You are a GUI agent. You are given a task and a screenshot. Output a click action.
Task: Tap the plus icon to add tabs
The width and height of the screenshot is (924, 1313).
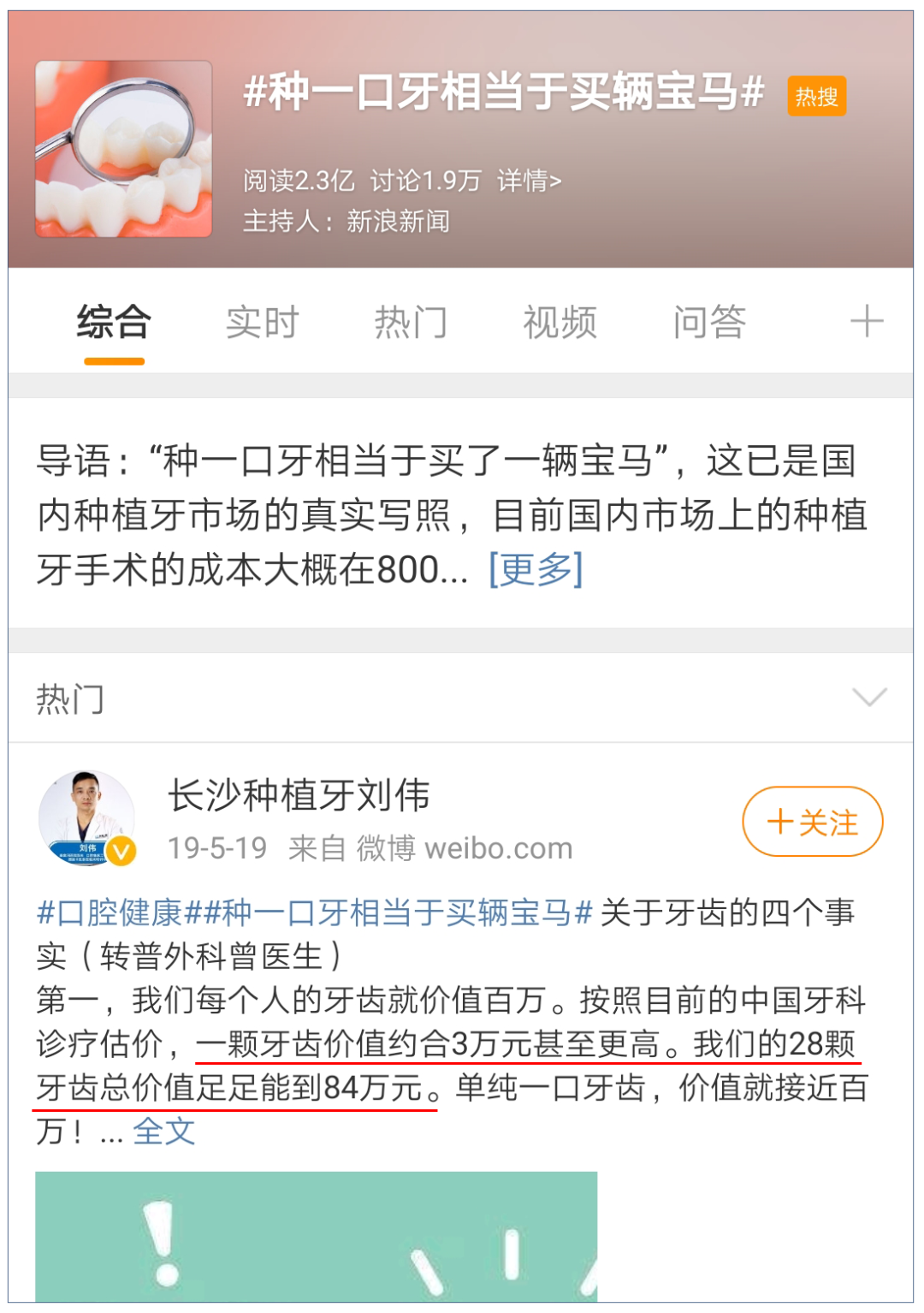[866, 322]
